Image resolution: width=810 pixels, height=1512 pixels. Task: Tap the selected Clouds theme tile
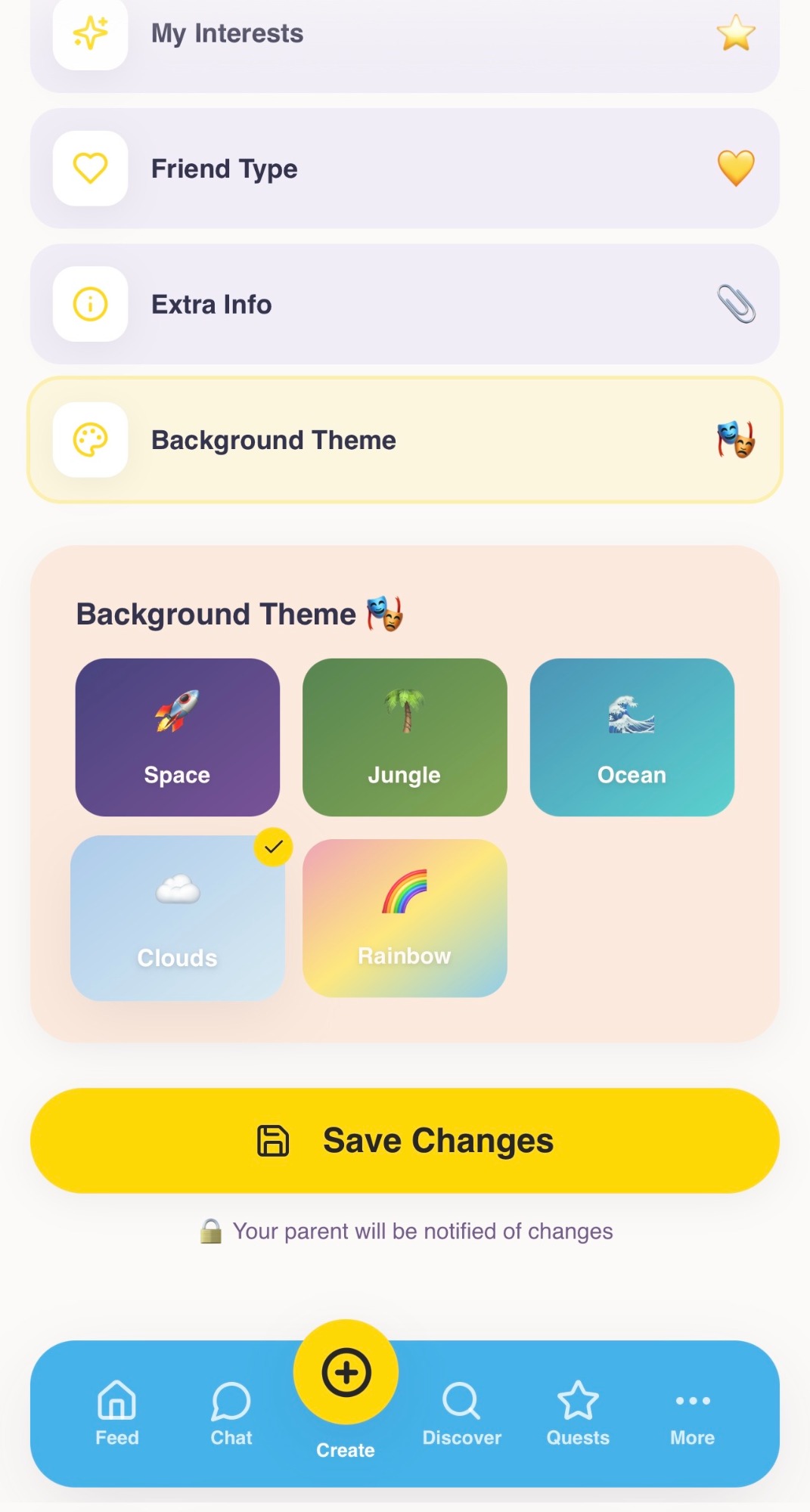178,919
